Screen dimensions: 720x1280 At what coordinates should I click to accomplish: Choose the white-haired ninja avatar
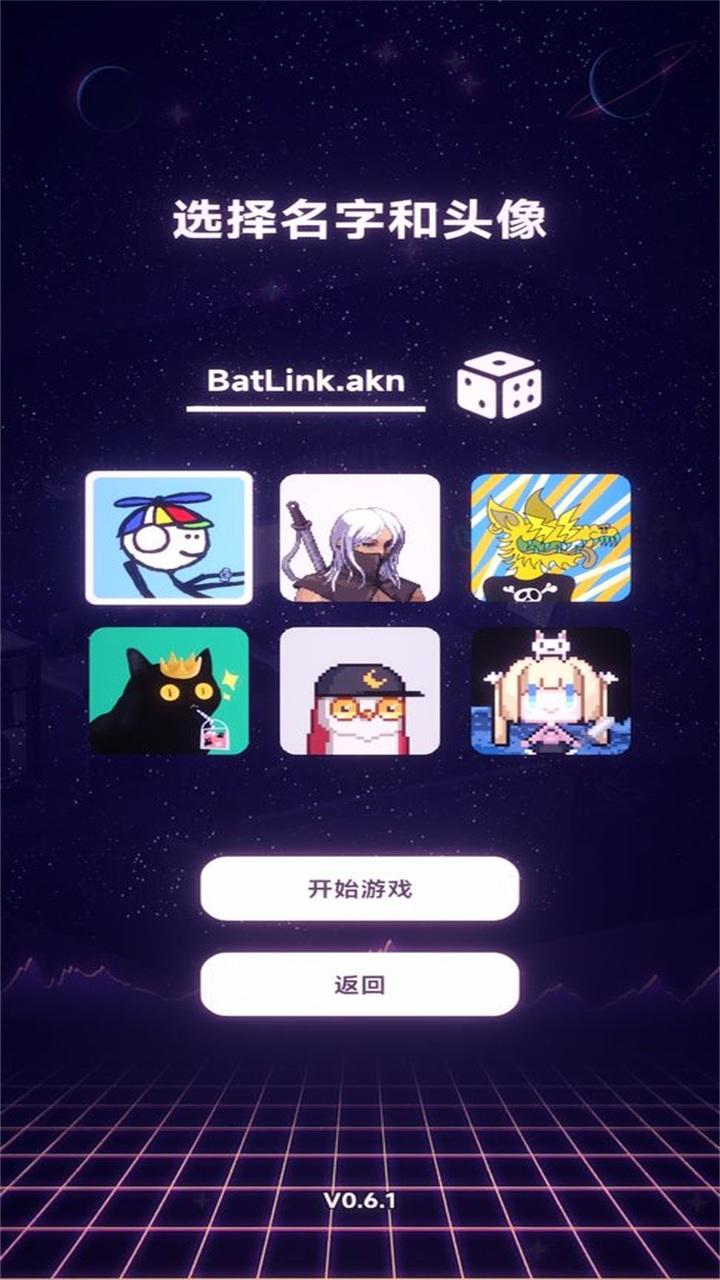pos(360,538)
